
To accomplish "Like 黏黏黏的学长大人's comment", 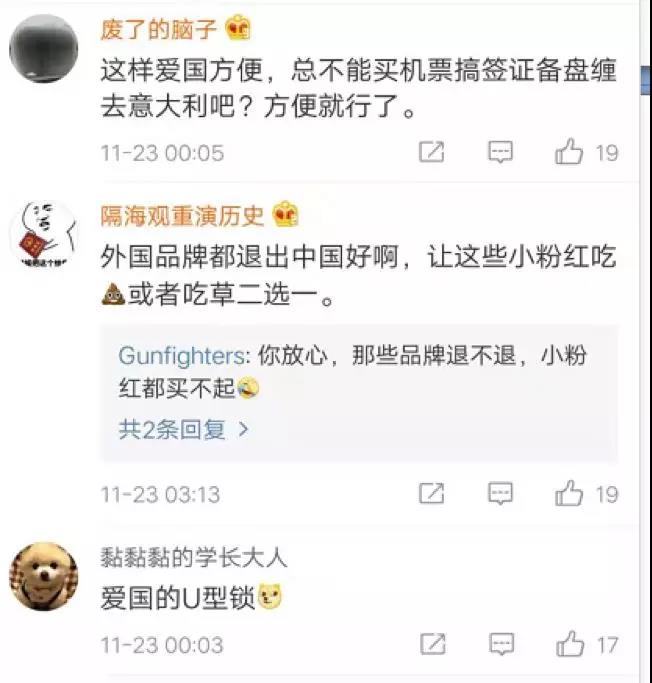I will click(569, 644).
